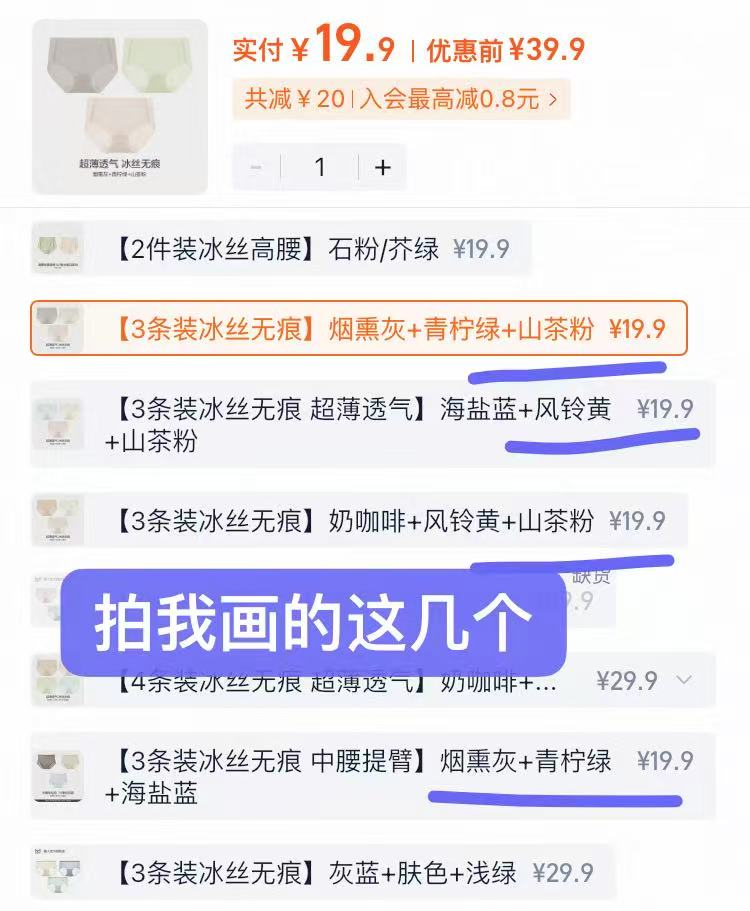Decrease quantity with the minus button

(x=256, y=167)
